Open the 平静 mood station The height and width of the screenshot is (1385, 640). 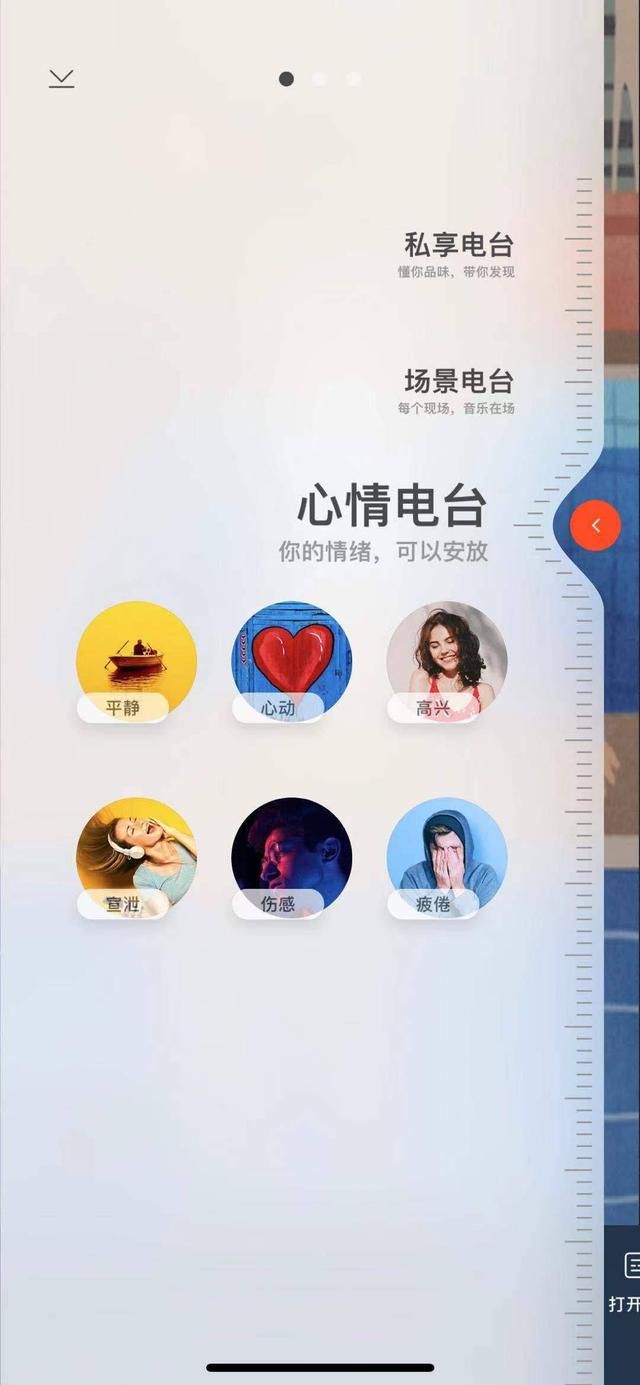[136, 661]
